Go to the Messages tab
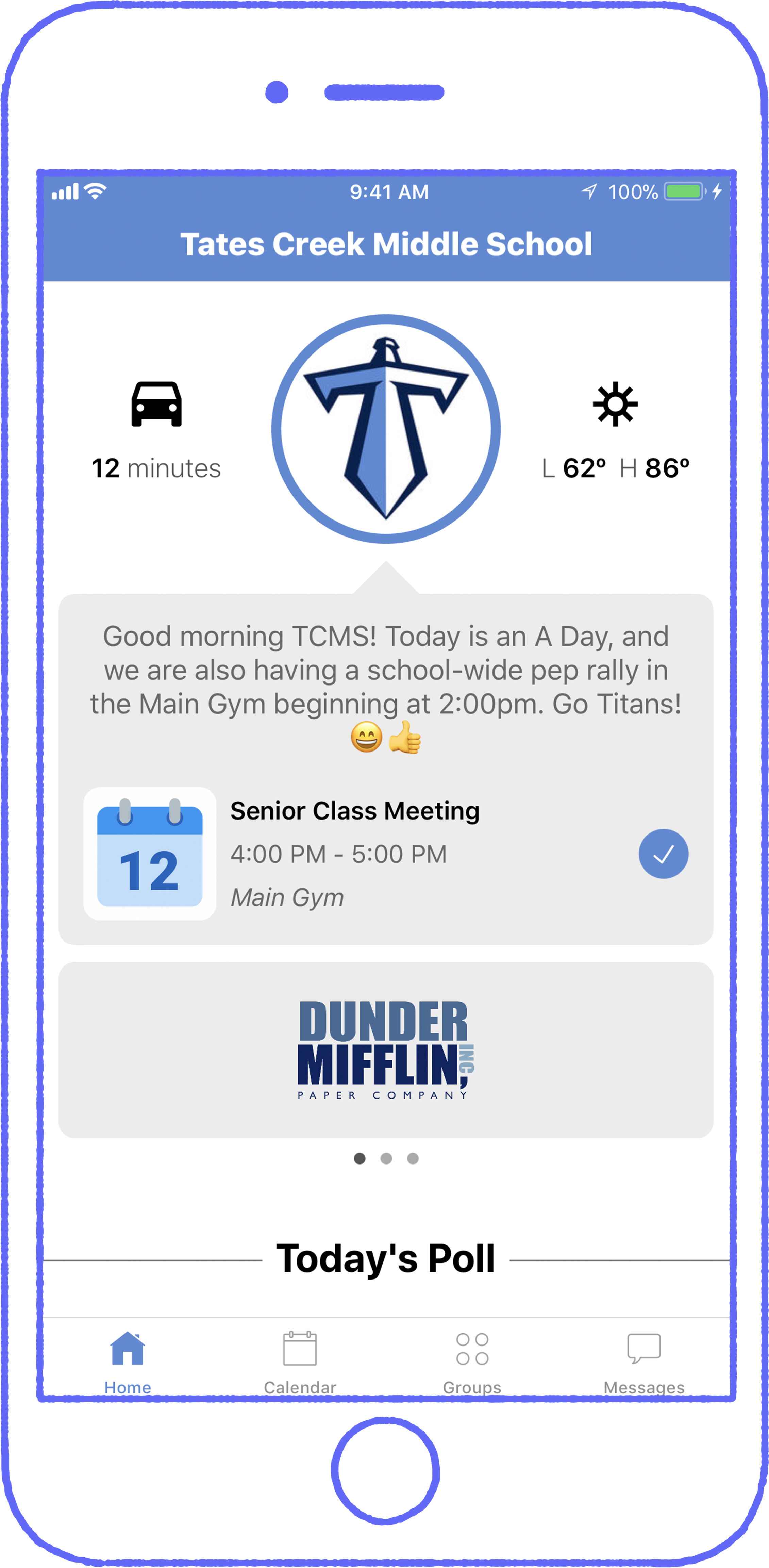 pos(644,1361)
